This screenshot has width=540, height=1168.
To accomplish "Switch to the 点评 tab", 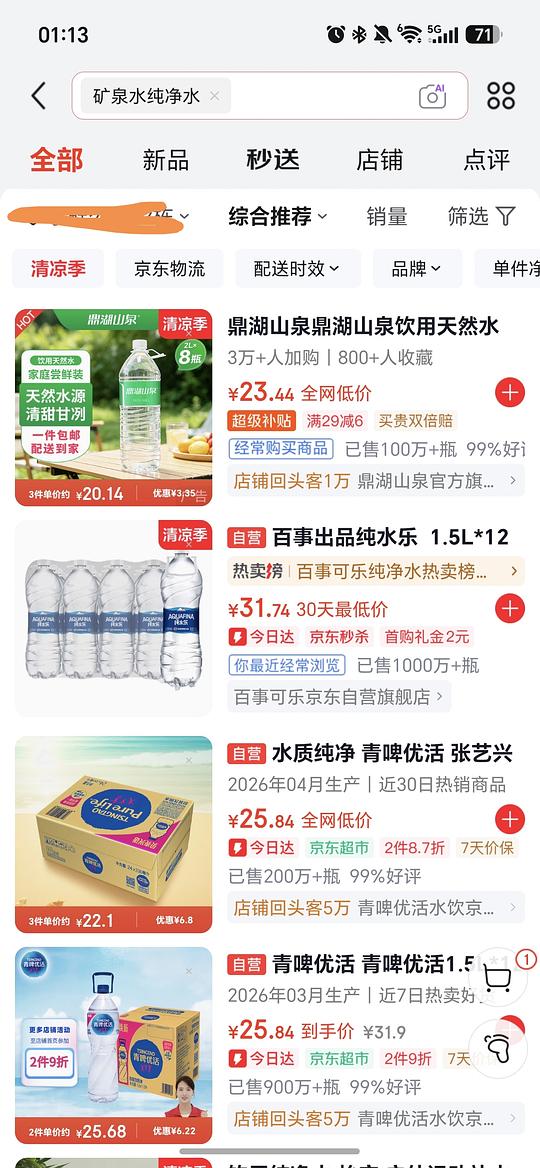I will click(x=487, y=160).
